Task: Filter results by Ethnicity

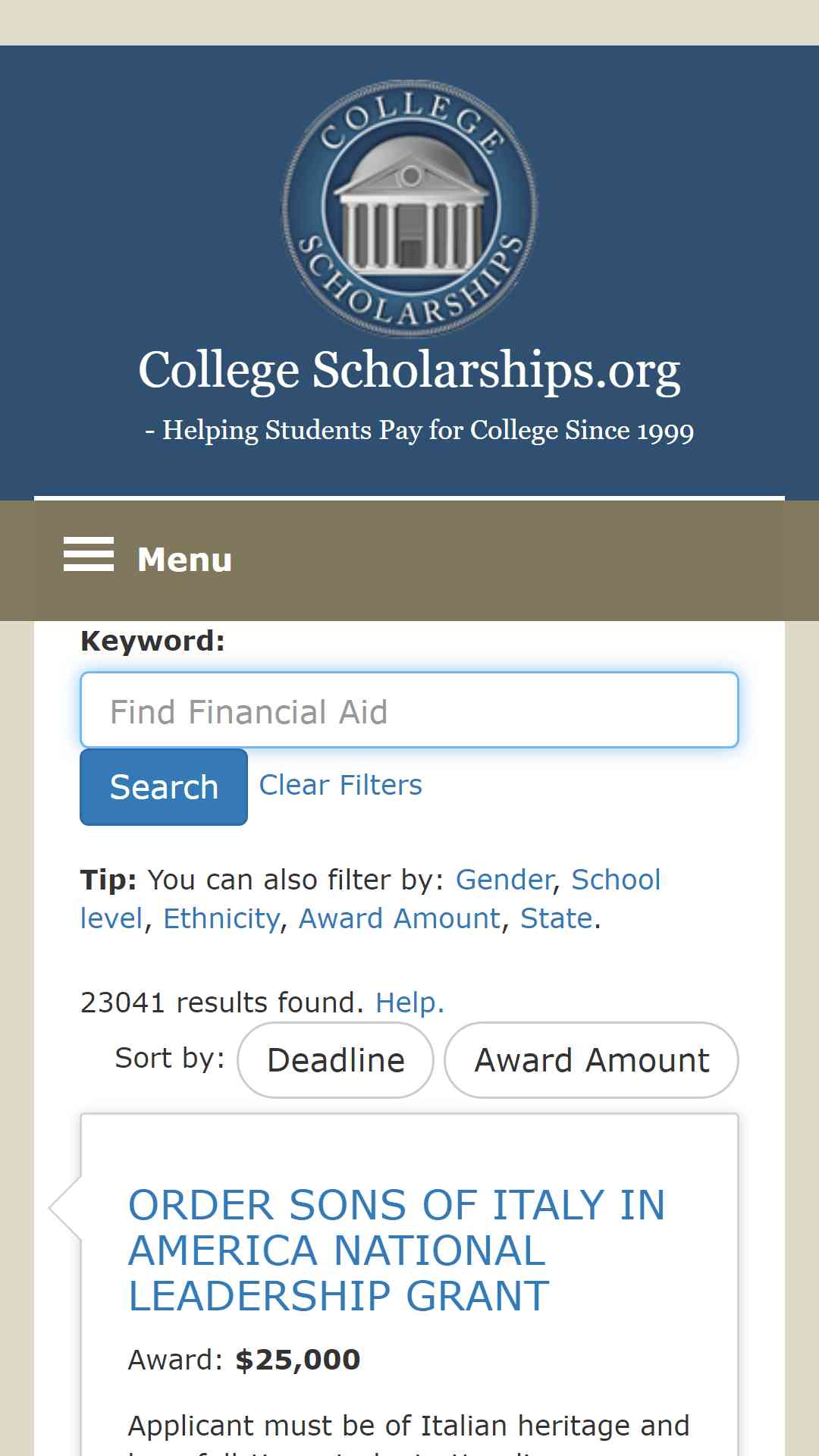Action: coord(221,918)
